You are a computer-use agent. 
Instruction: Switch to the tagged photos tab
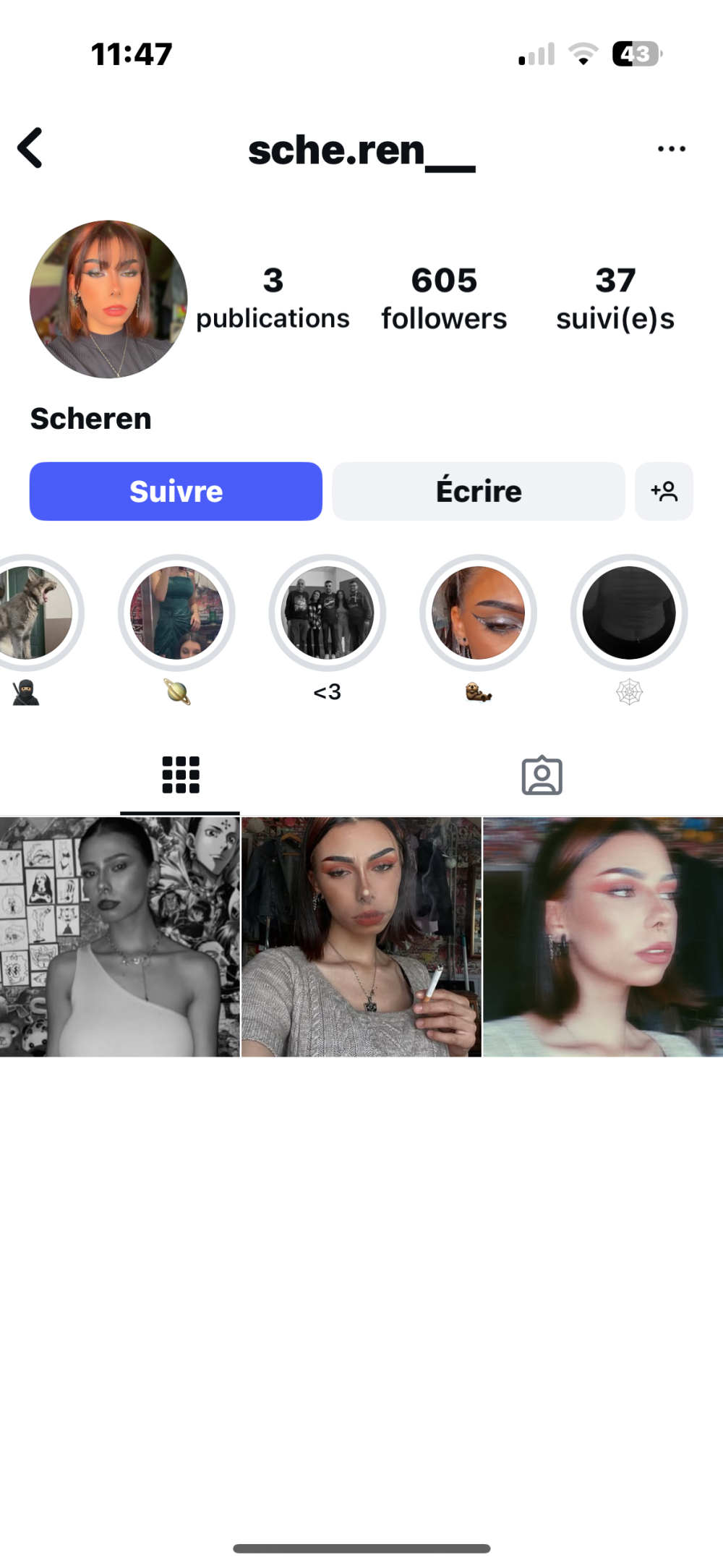pyautogui.click(x=542, y=775)
